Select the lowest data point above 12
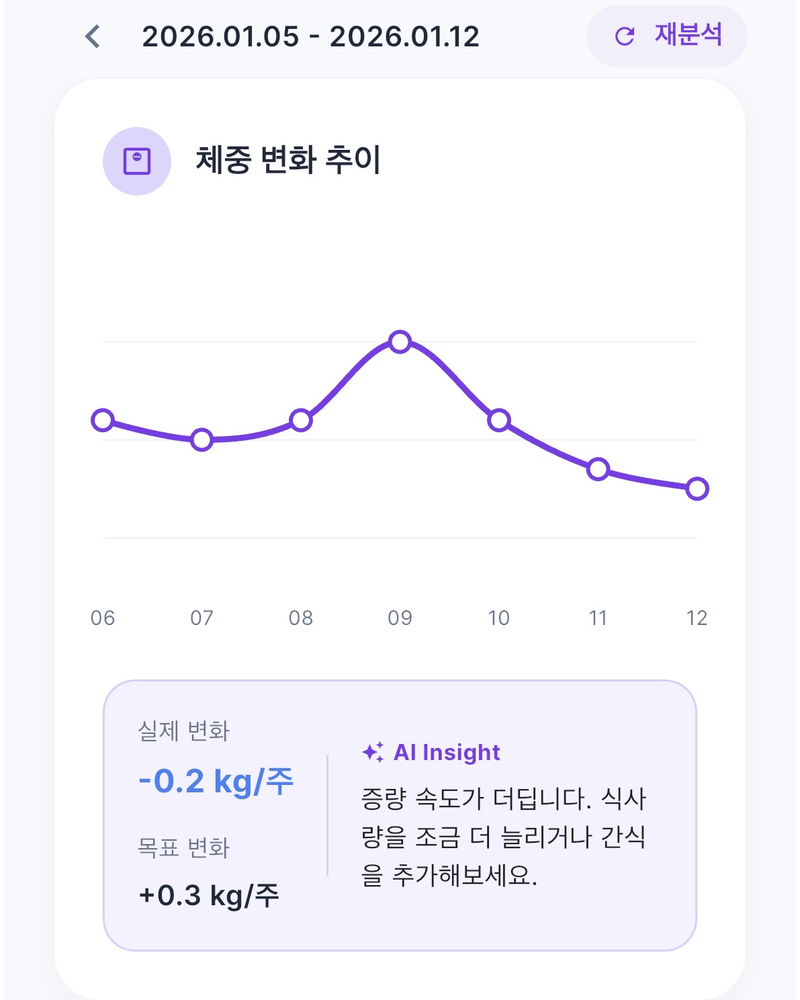Screen dimensions: 800x1000 pyautogui.click(x=697, y=488)
